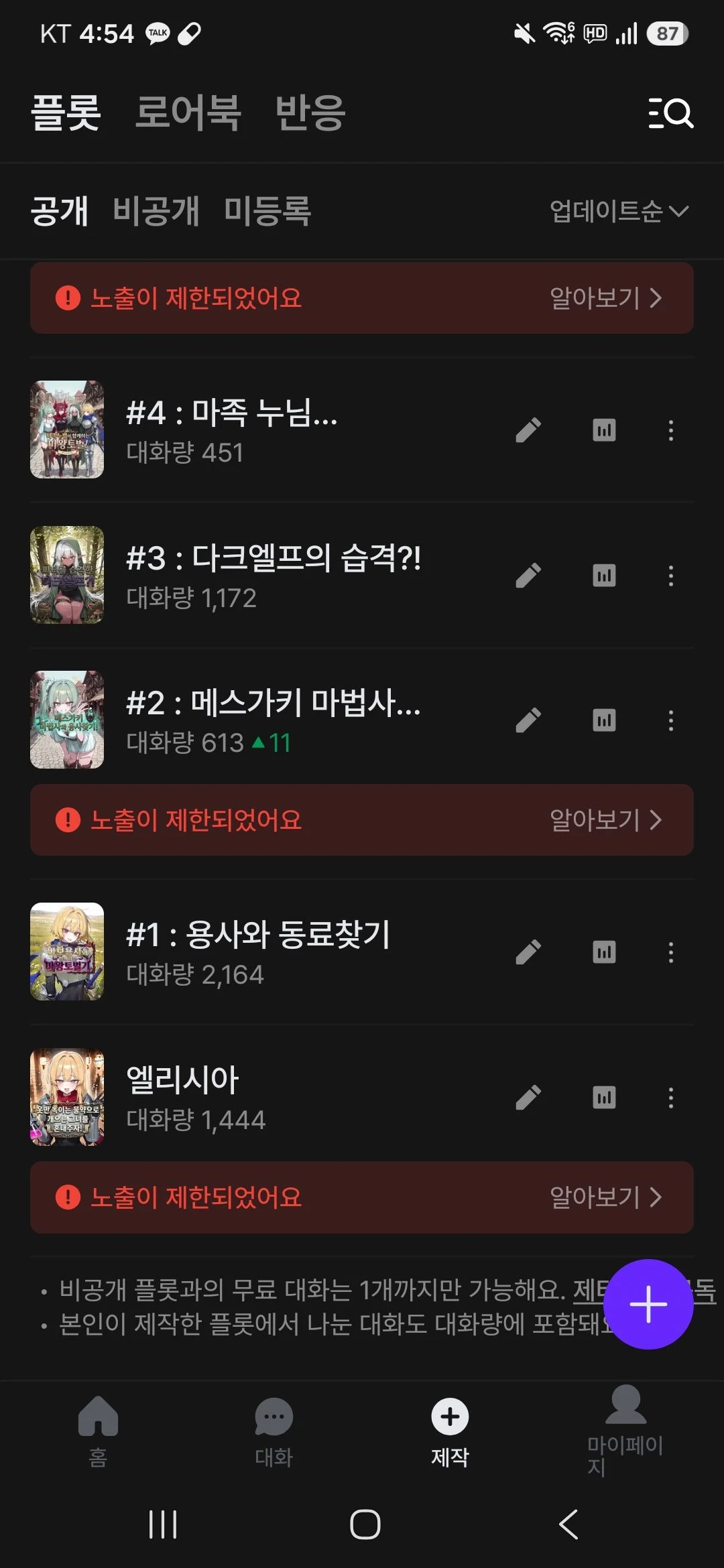Switch to the 로어북 tab
The image size is (724, 1568).
[188, 113]
